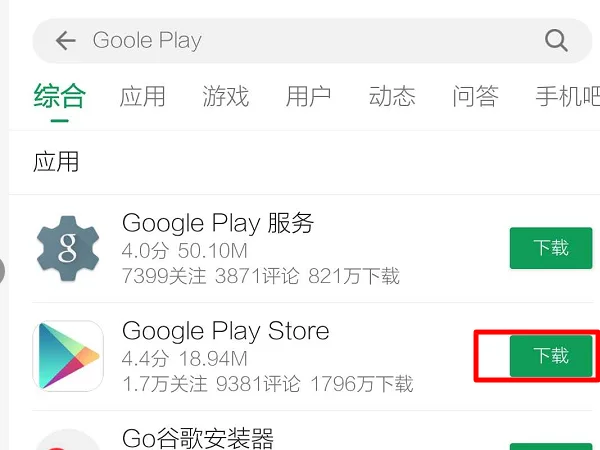Edit the 'Goole Play' search query
Image resolution: width=600 pixels, height=450 pixels.
(x=300, y=41)
